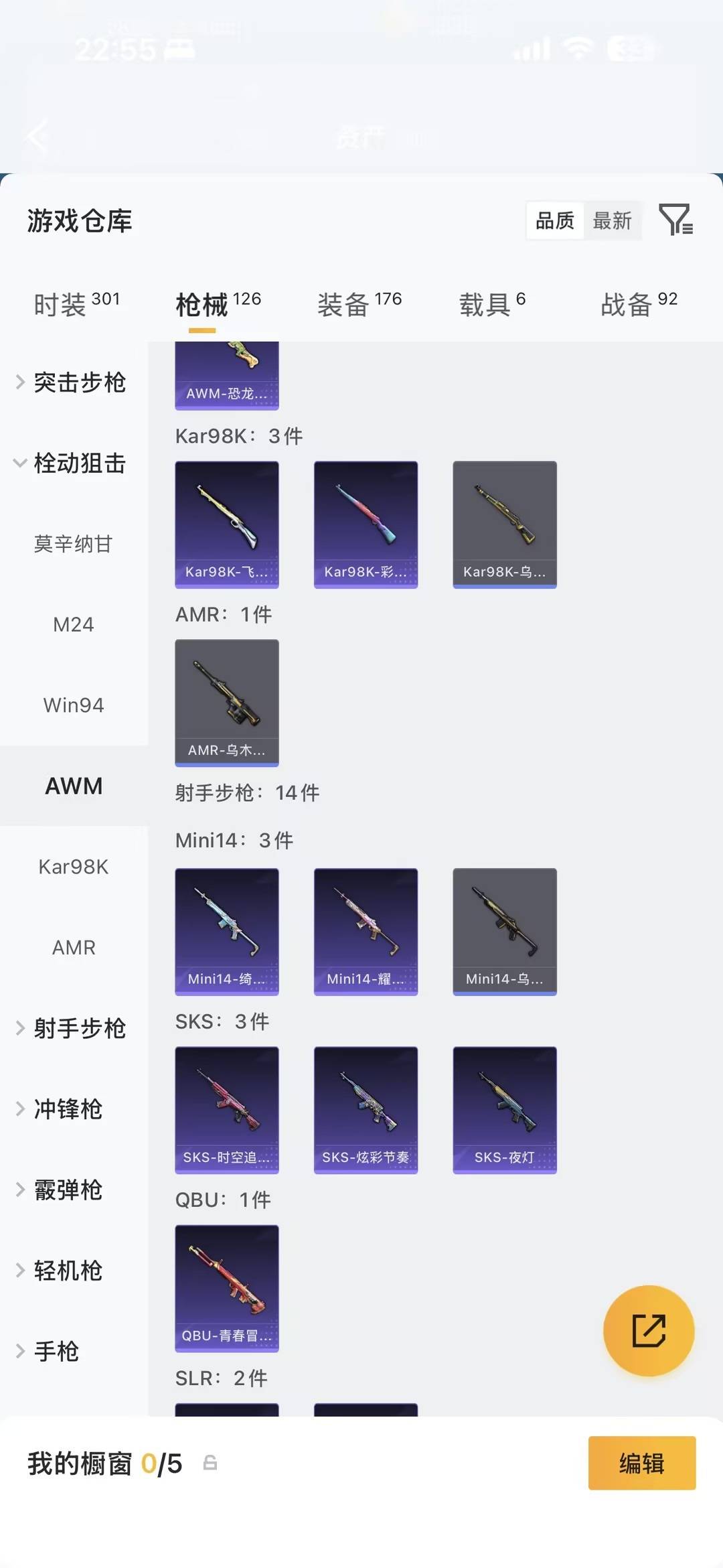Tap the 0/5 showcase counter
Screen dimensions: 723x1568
pyautogui.click(x=161, y=1464)
